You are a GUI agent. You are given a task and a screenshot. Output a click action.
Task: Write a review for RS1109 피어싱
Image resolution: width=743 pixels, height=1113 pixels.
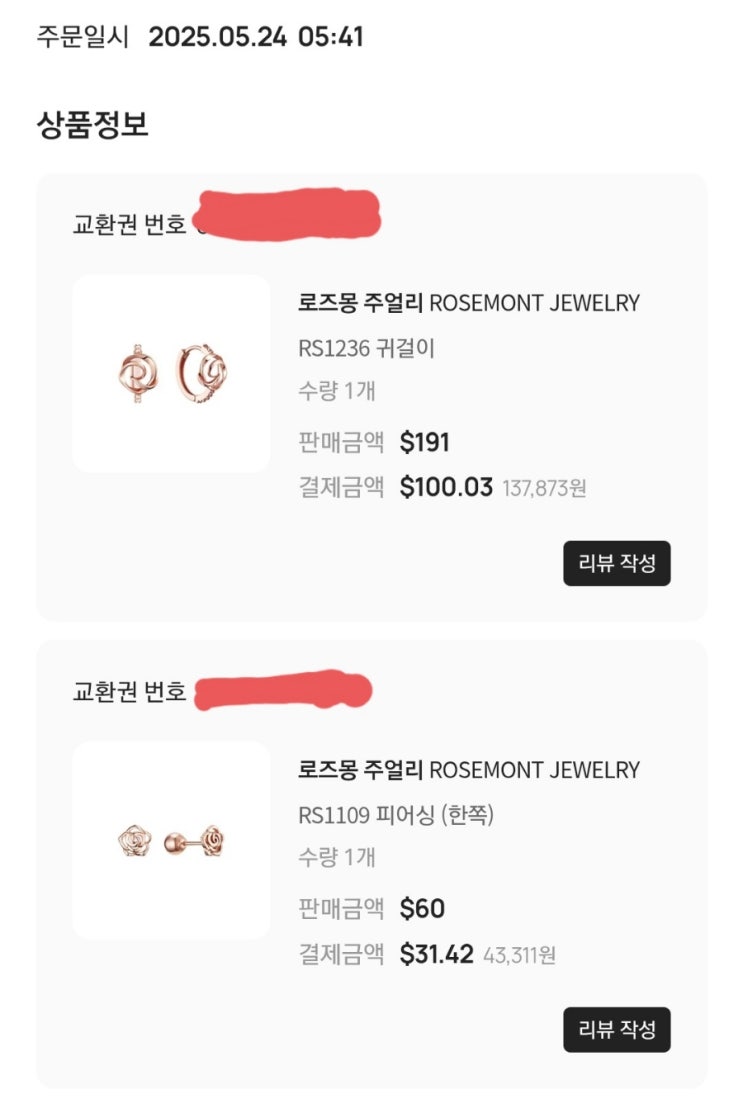617,1029
